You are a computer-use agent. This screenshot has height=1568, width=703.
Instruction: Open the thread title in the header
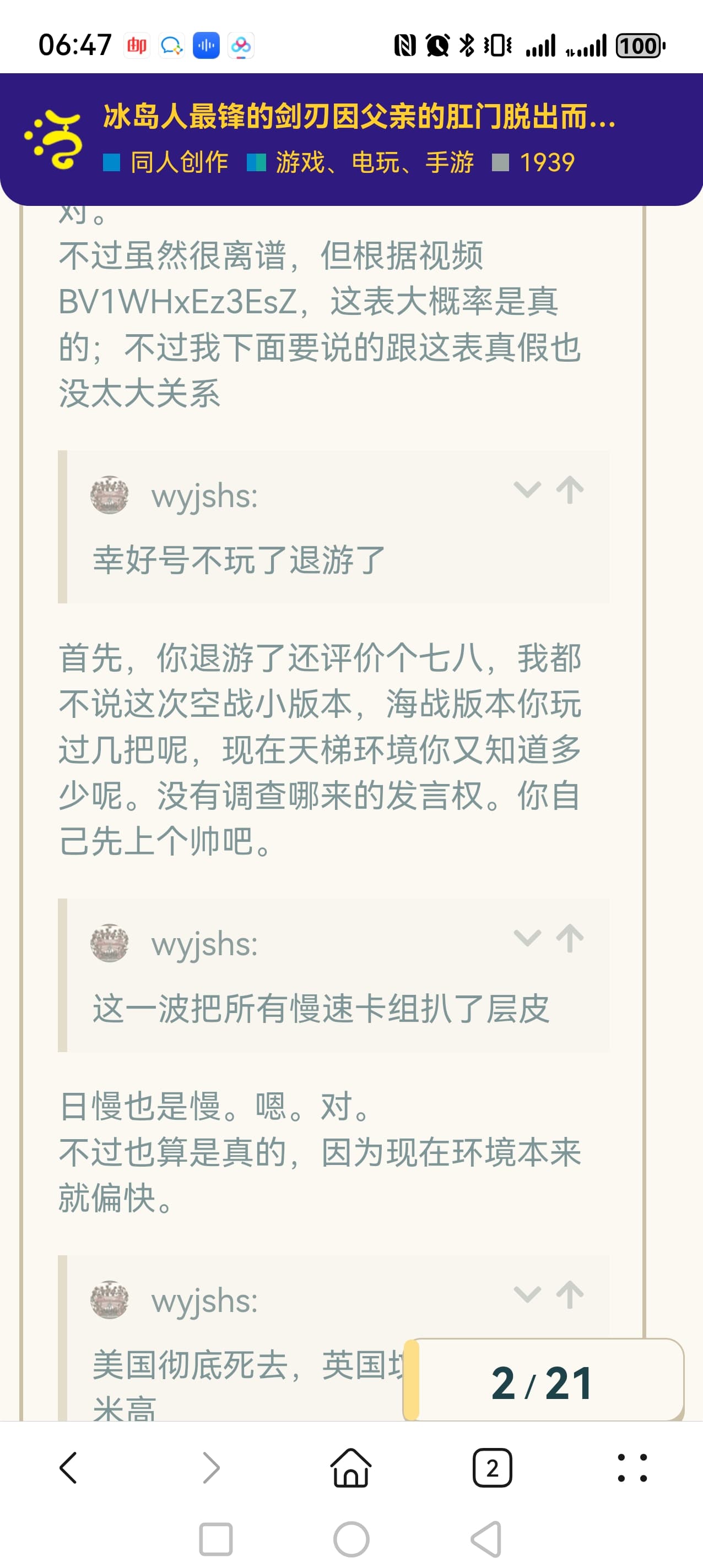pos(359,116)
